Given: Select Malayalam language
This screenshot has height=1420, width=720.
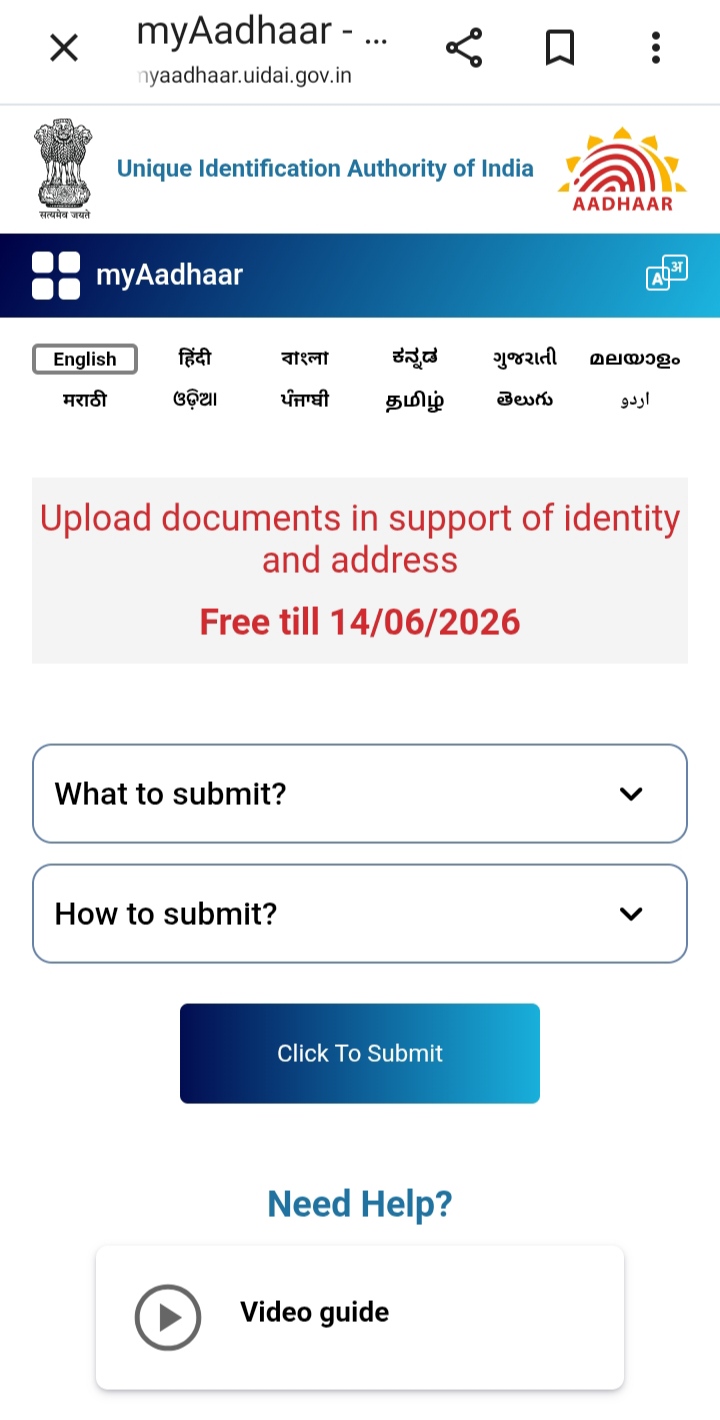Looking at the screenshot, I should pyautogui.click(x=634, y=358).
